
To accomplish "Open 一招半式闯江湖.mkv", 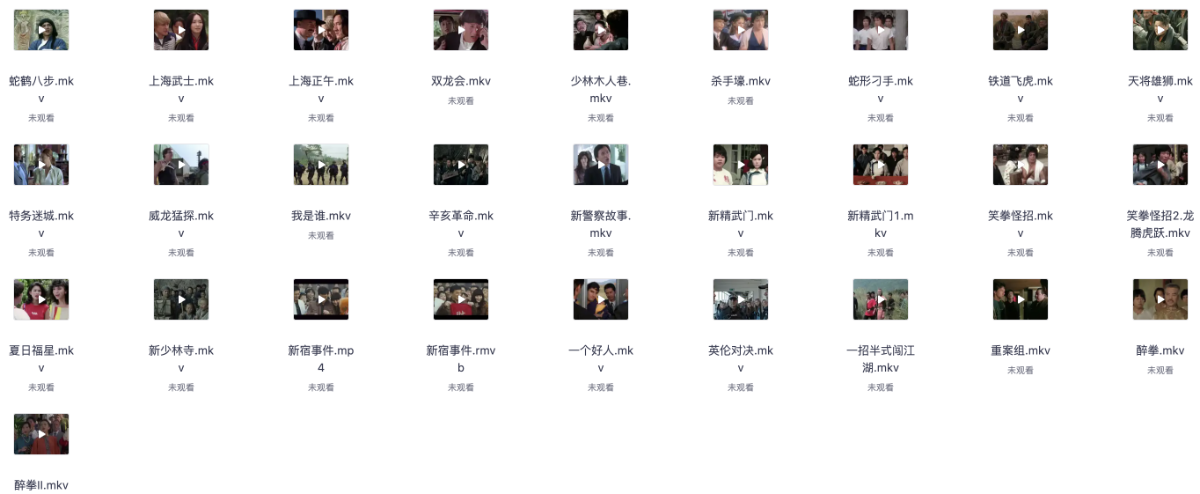I will 881,300.
